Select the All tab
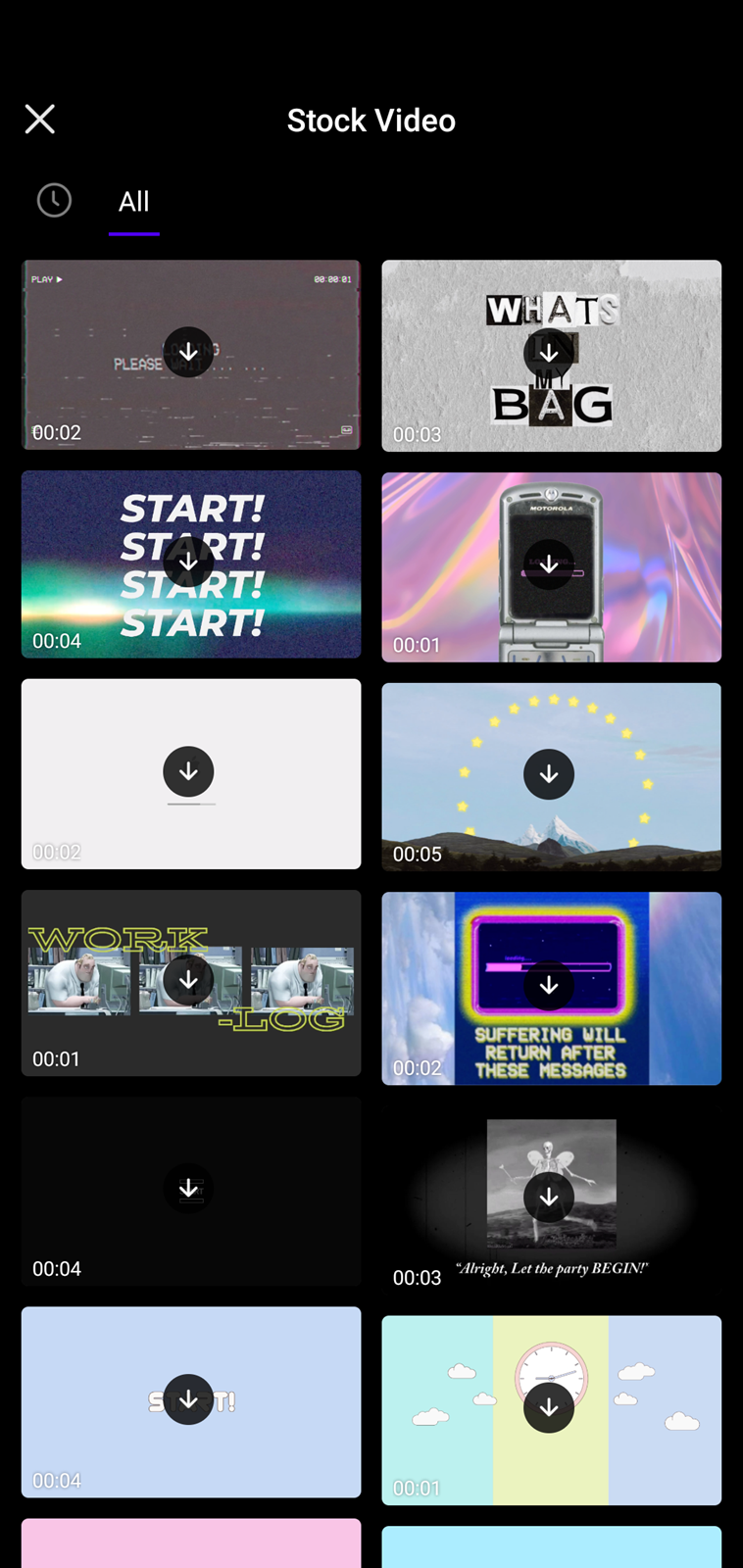Screen dimensions: 743x1568 click(x=134, y=202)
